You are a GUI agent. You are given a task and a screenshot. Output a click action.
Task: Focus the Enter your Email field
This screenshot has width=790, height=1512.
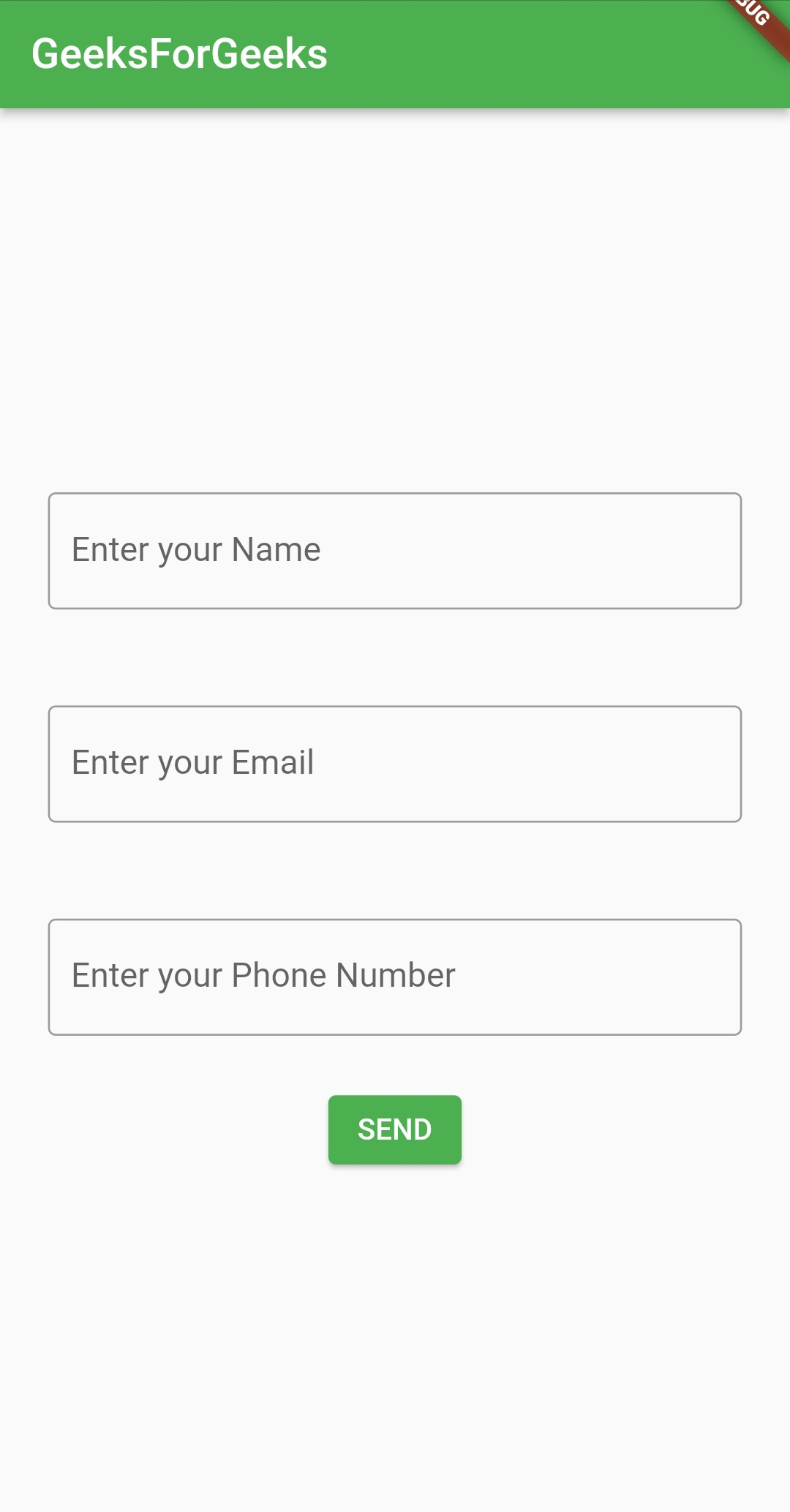(x=395, y=764)
